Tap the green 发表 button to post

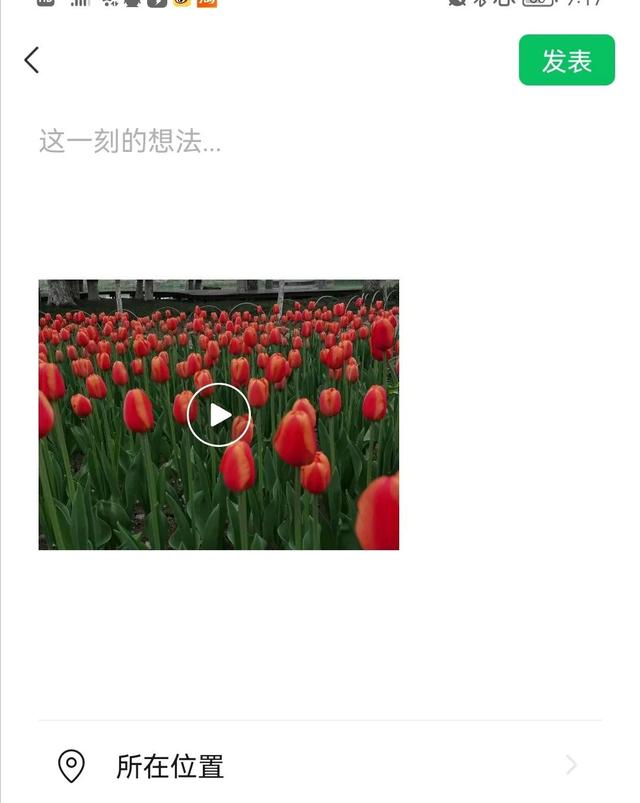coord(566,60)
